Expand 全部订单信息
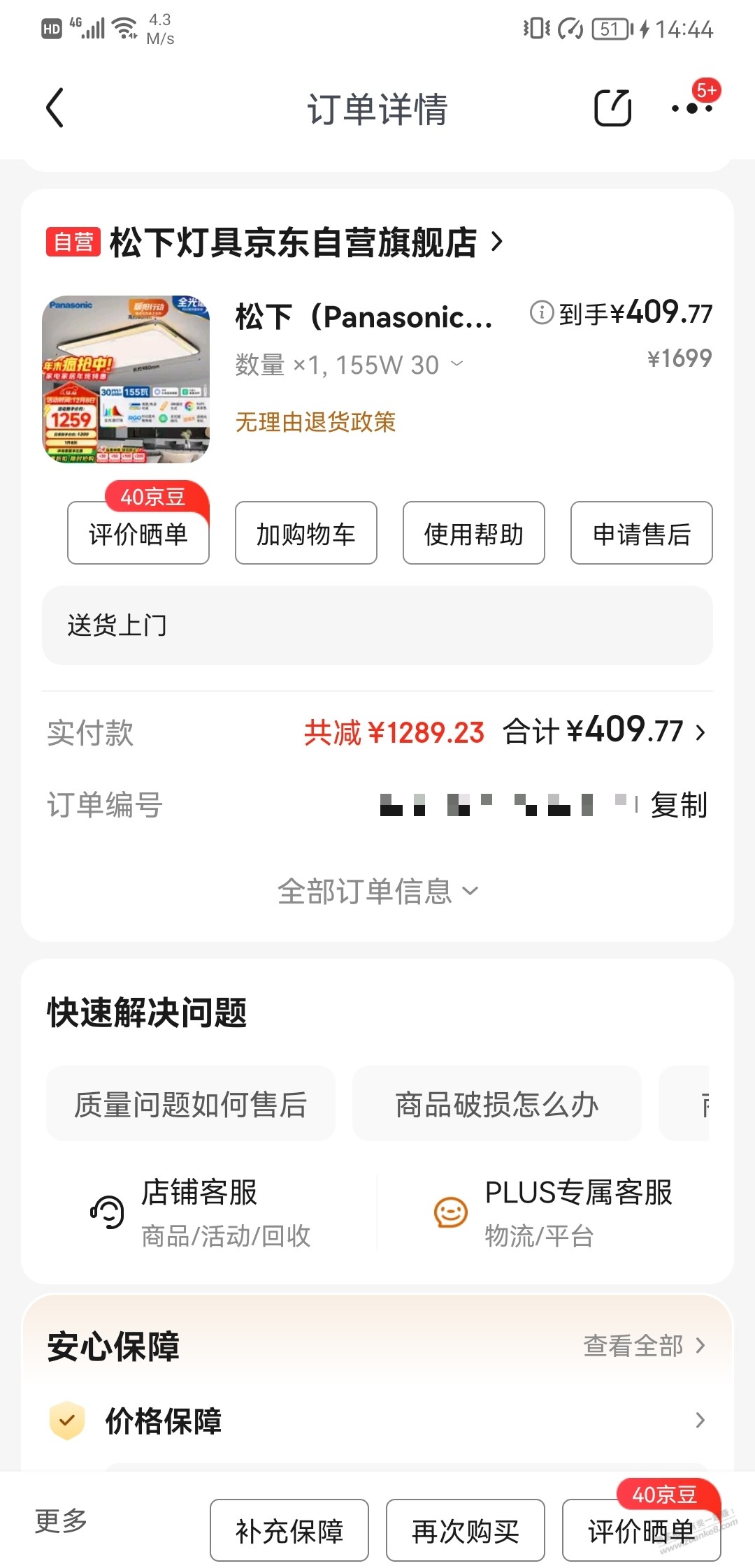 point(377,891)
